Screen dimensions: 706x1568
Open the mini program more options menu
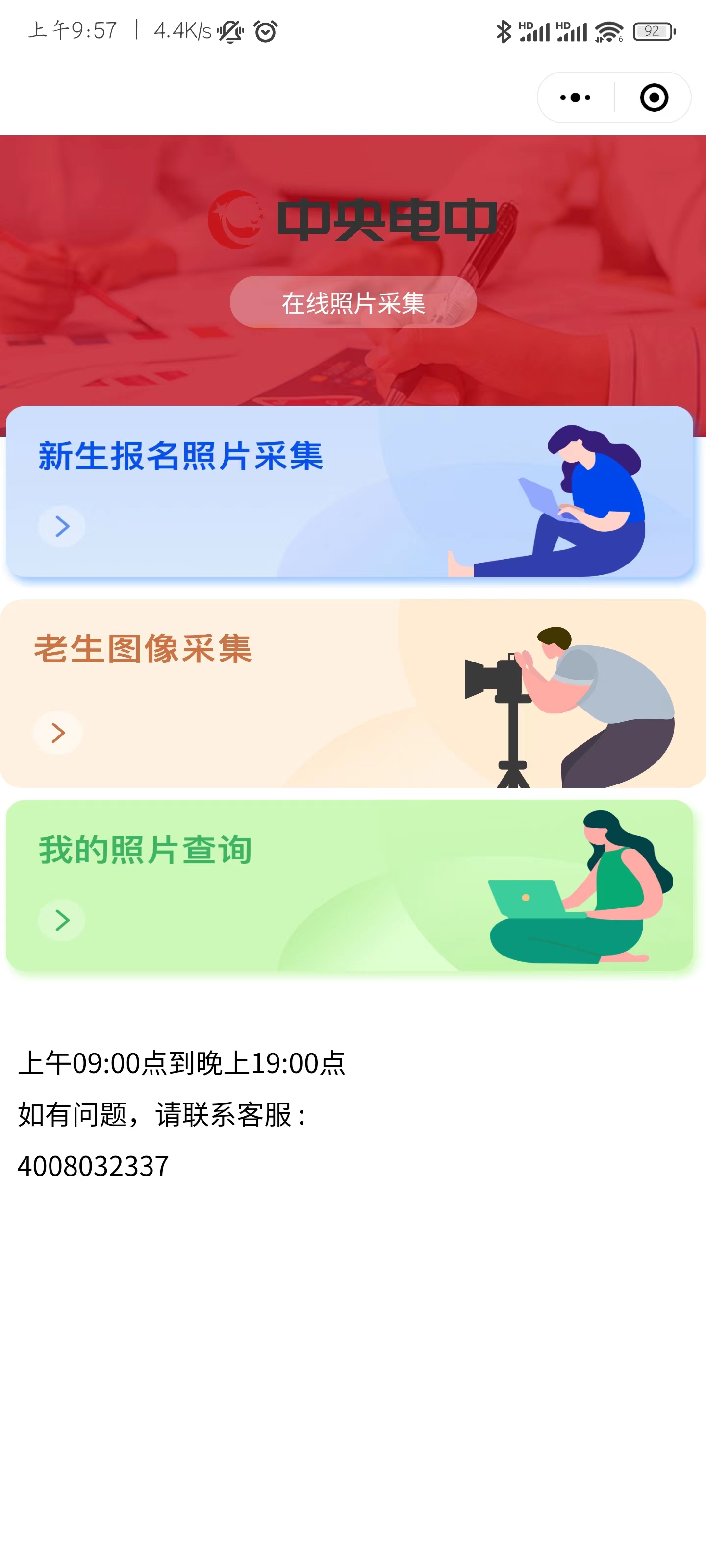coord(575,98)
